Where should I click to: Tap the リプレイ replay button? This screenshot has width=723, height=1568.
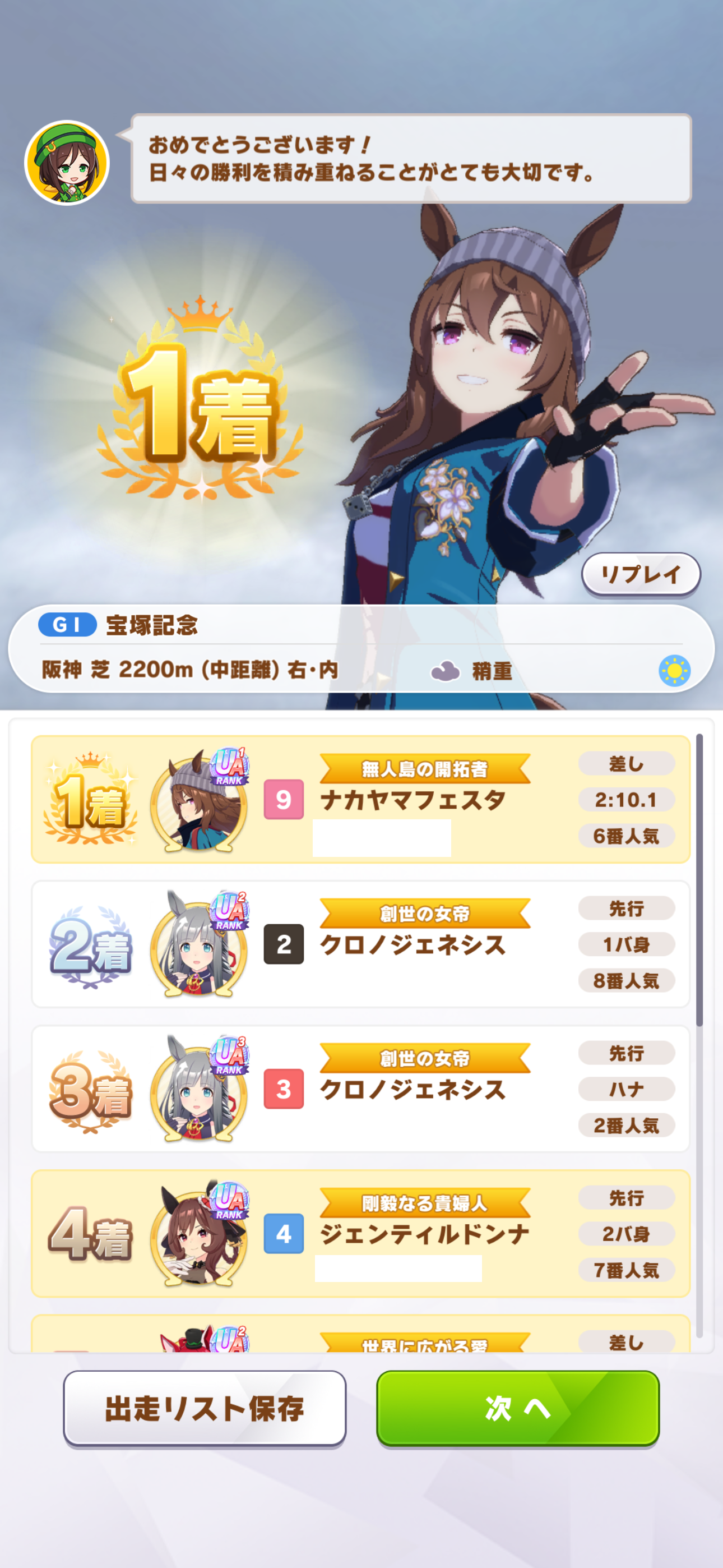(640, 573)
